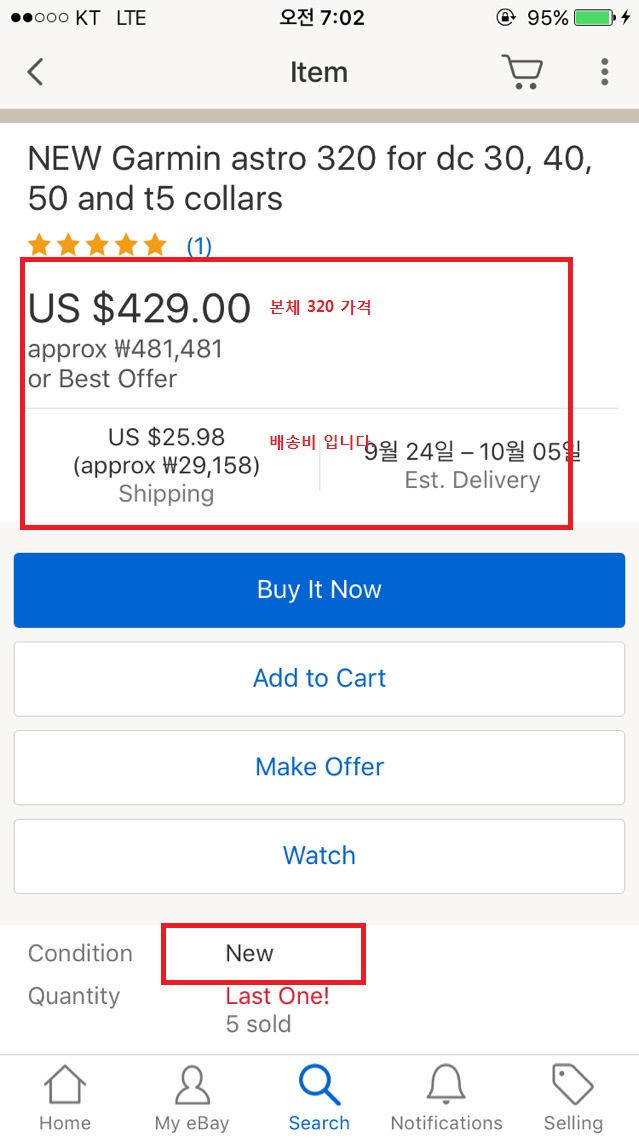Open the three-dot overflow menu

605,72
